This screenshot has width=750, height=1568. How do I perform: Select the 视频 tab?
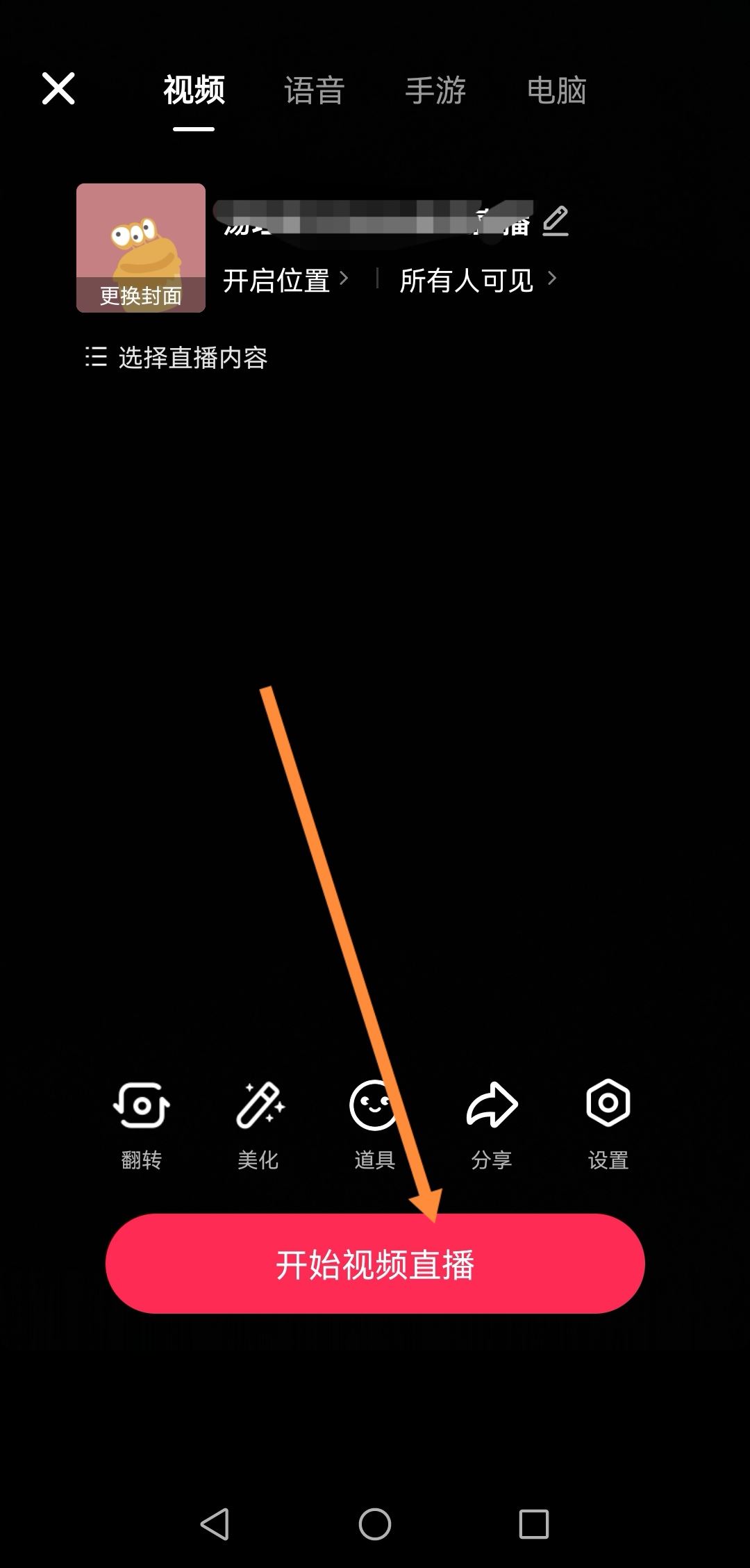pos(194,90)
